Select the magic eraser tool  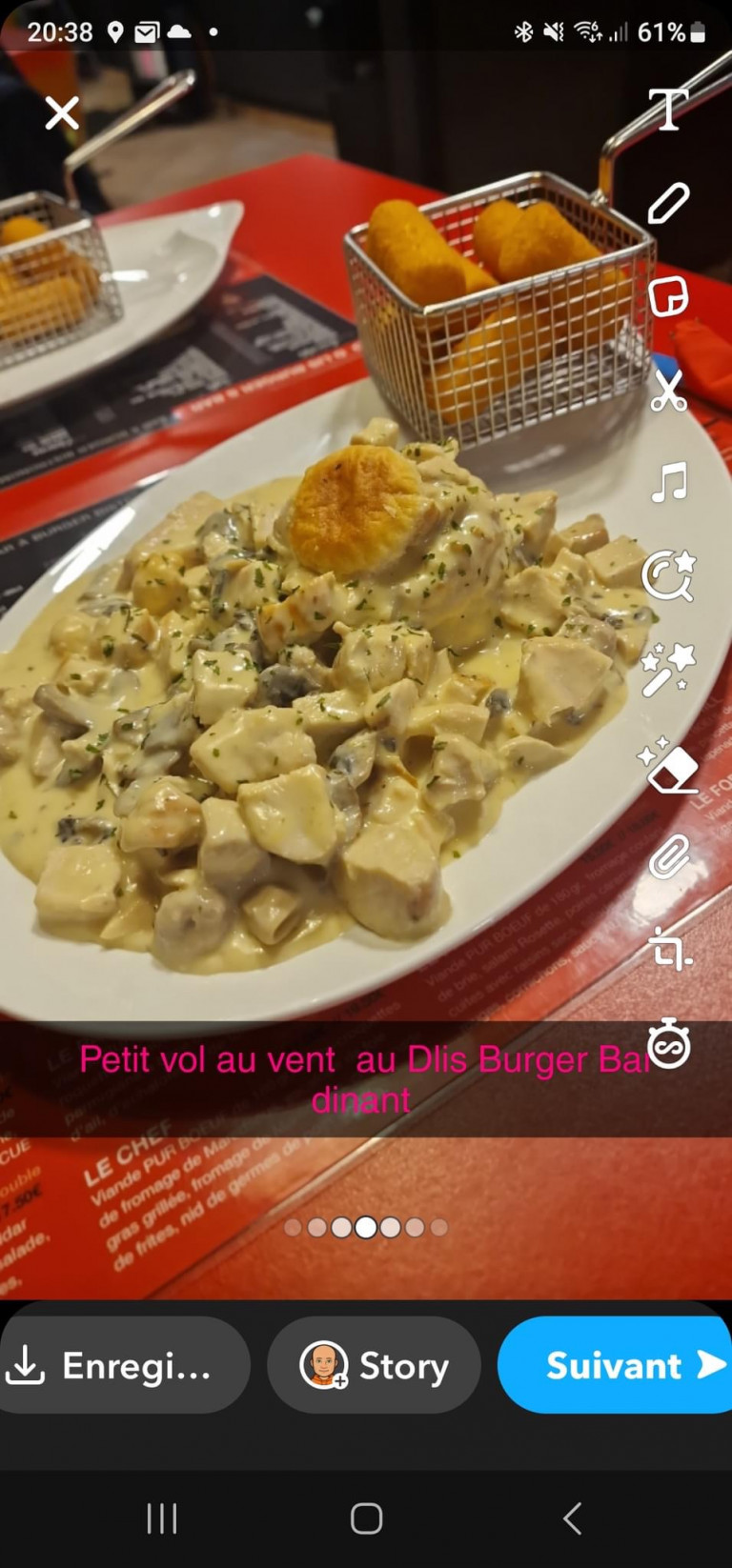(x=668, y=763)
